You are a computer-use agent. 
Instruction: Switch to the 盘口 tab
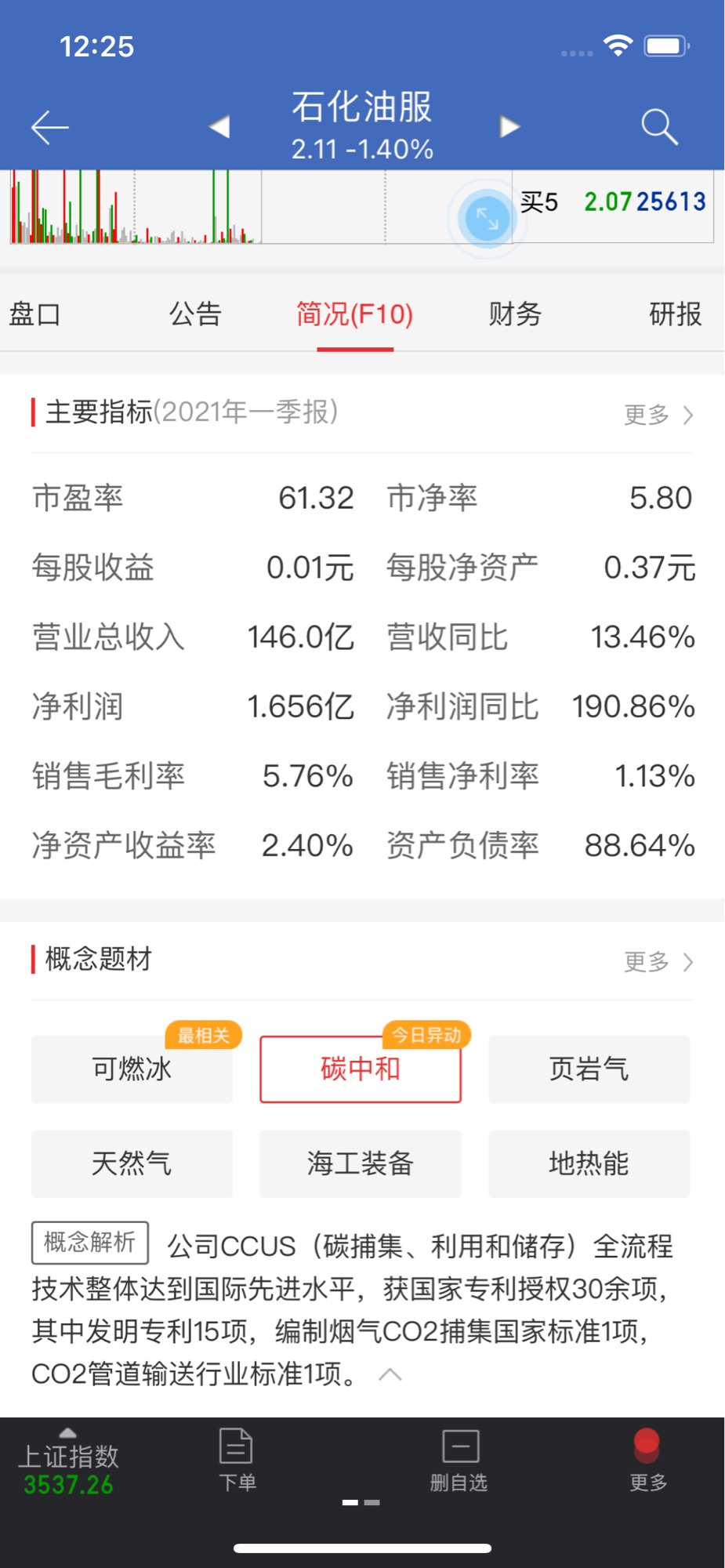pos(35,314)
